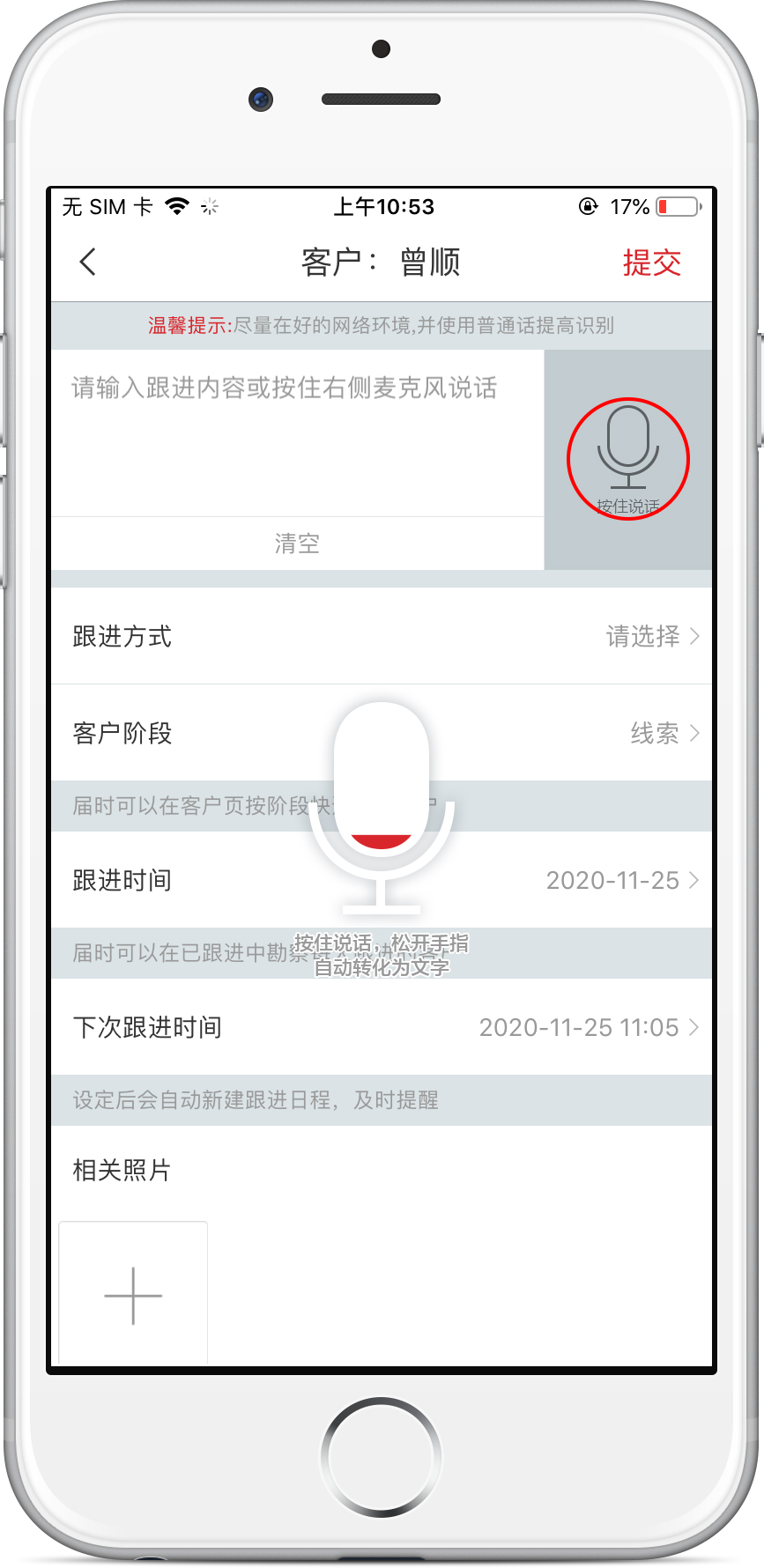Tap 提交 to submit the follow-up

[x=651, y=263]
